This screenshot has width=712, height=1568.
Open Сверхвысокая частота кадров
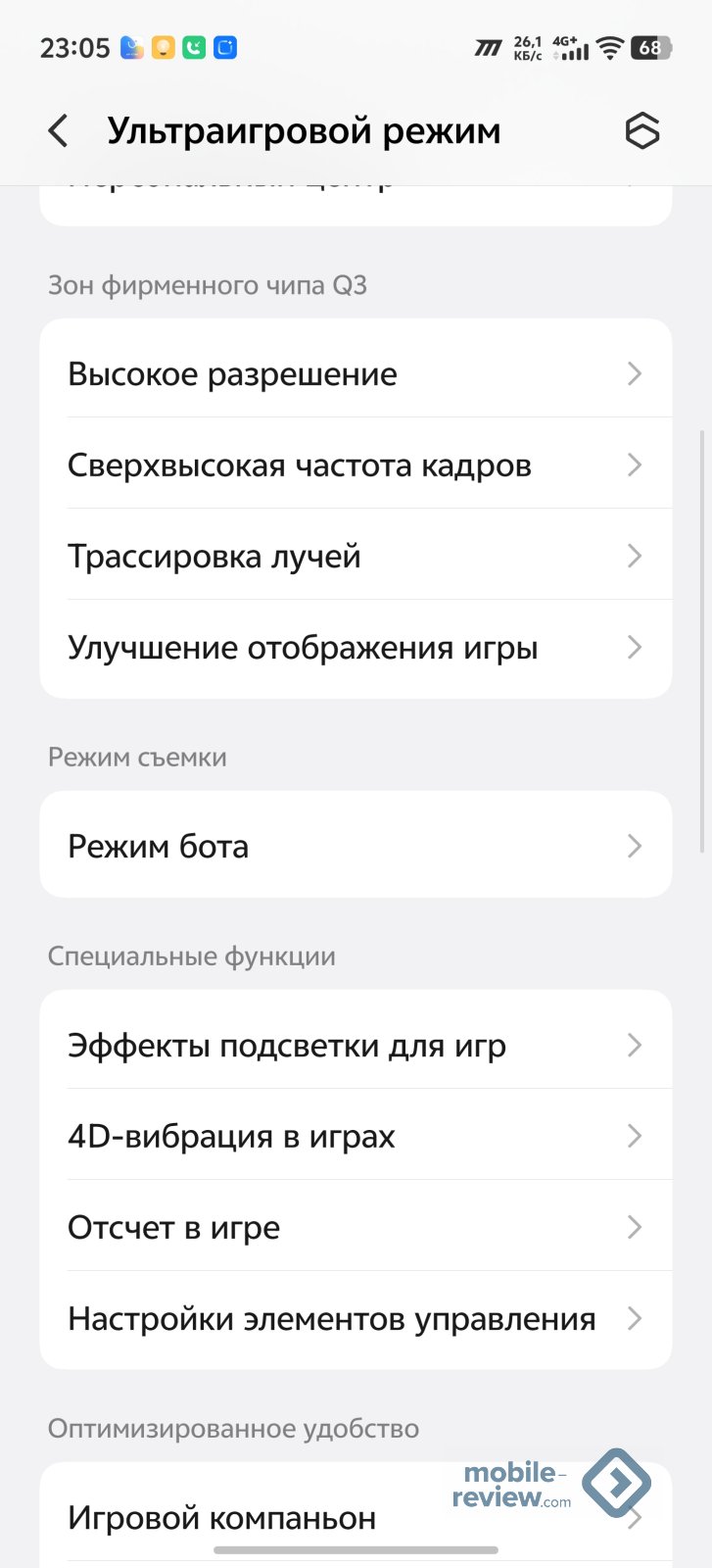click(x=356, y=465)
